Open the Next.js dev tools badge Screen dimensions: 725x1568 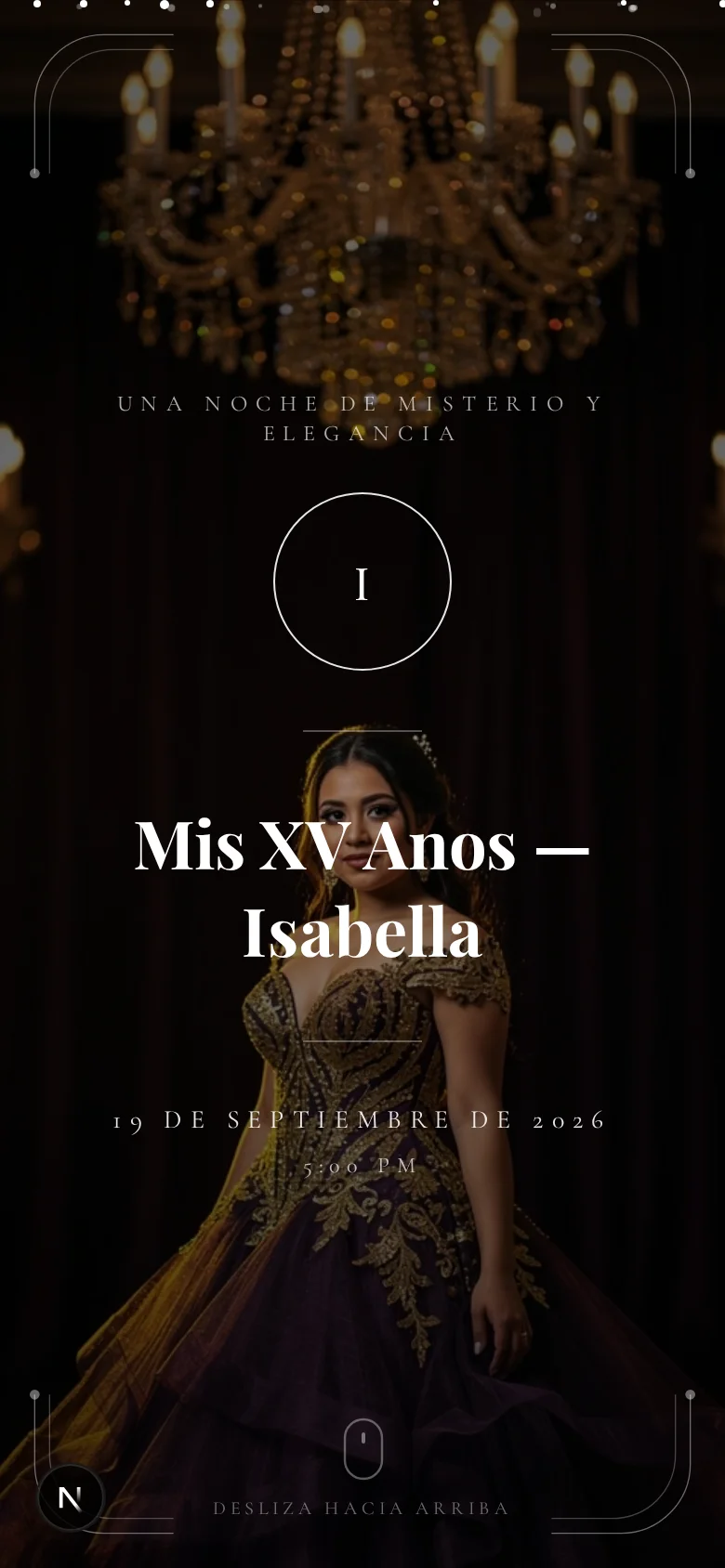[71, 1497]
